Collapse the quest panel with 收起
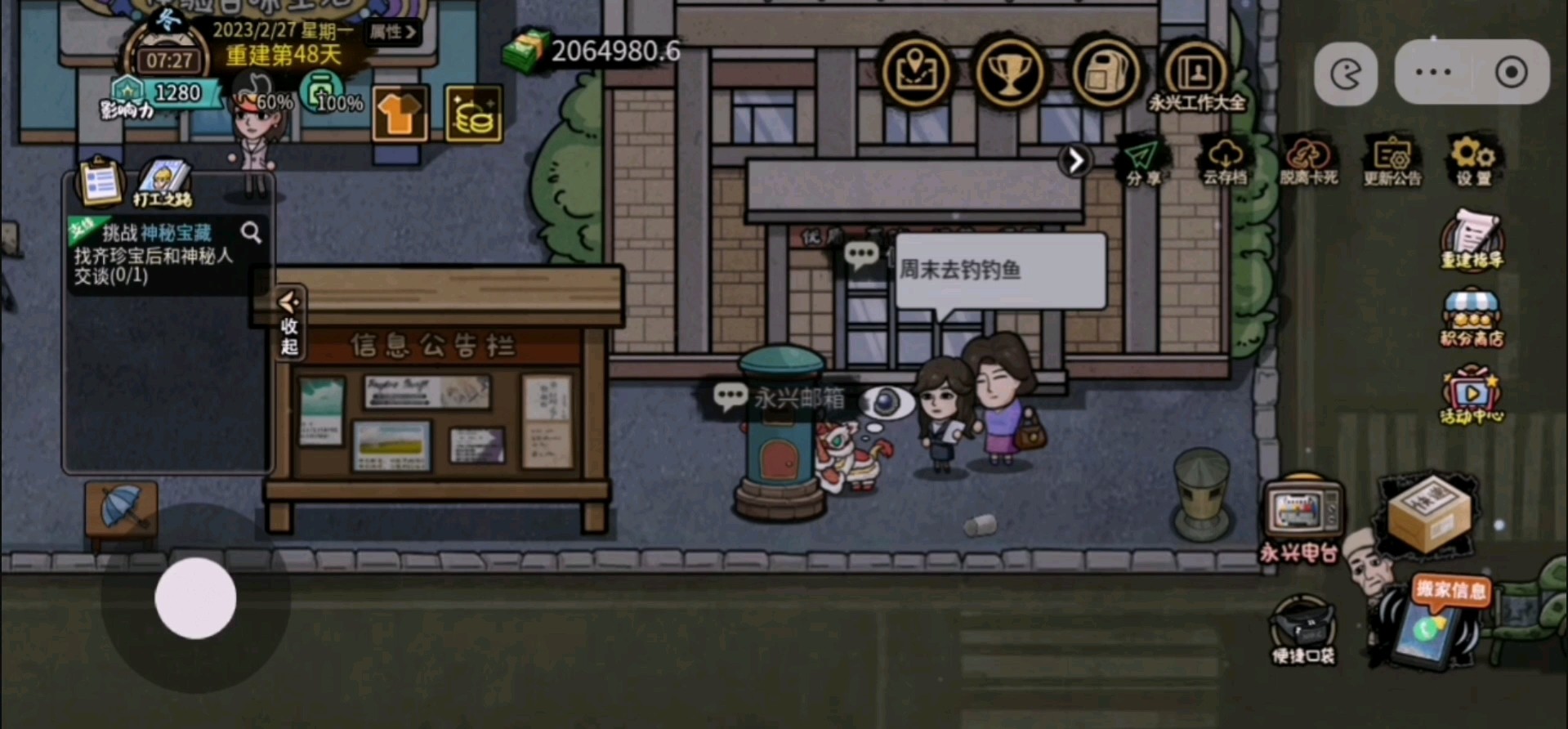Image resolution: width=1568 pixels, height=729 pixels. 288,324
